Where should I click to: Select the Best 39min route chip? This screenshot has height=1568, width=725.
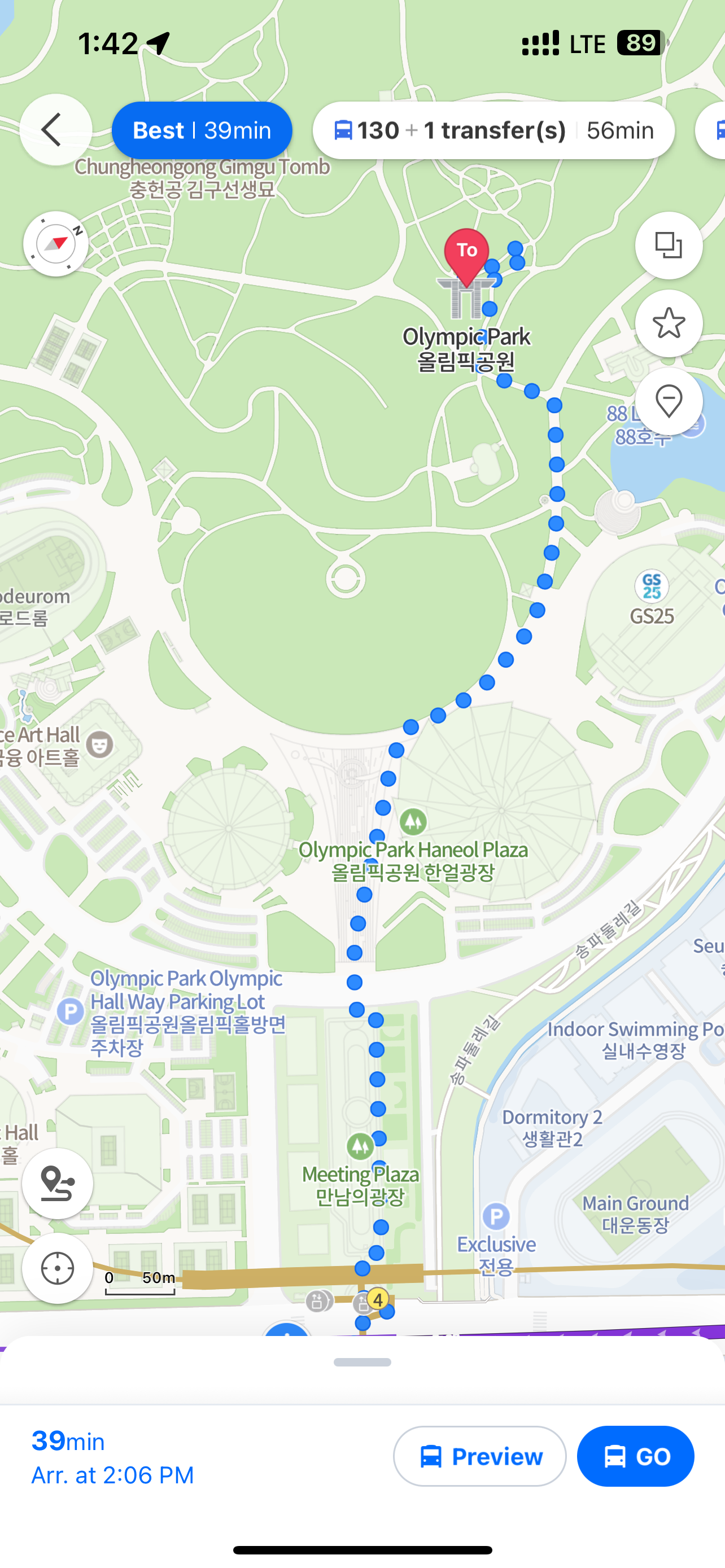pyautogui.click(x=202, y=130)
